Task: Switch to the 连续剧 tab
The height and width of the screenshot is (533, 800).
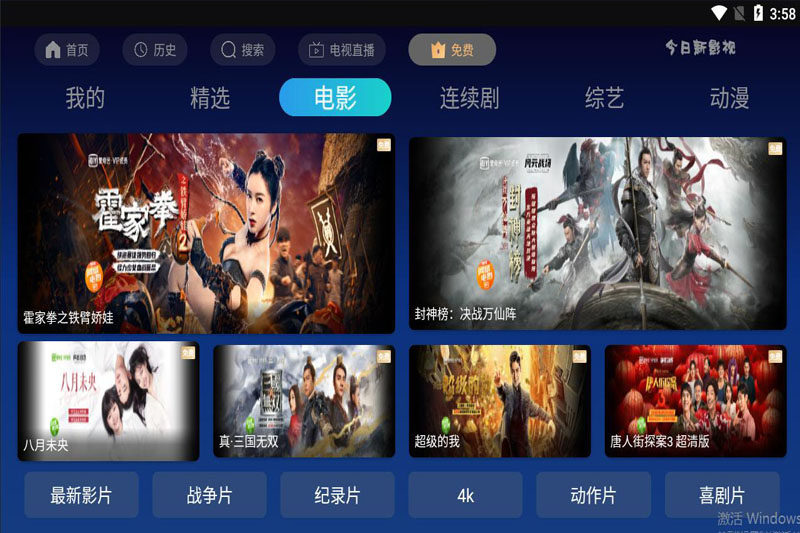Action: (469, 98)
